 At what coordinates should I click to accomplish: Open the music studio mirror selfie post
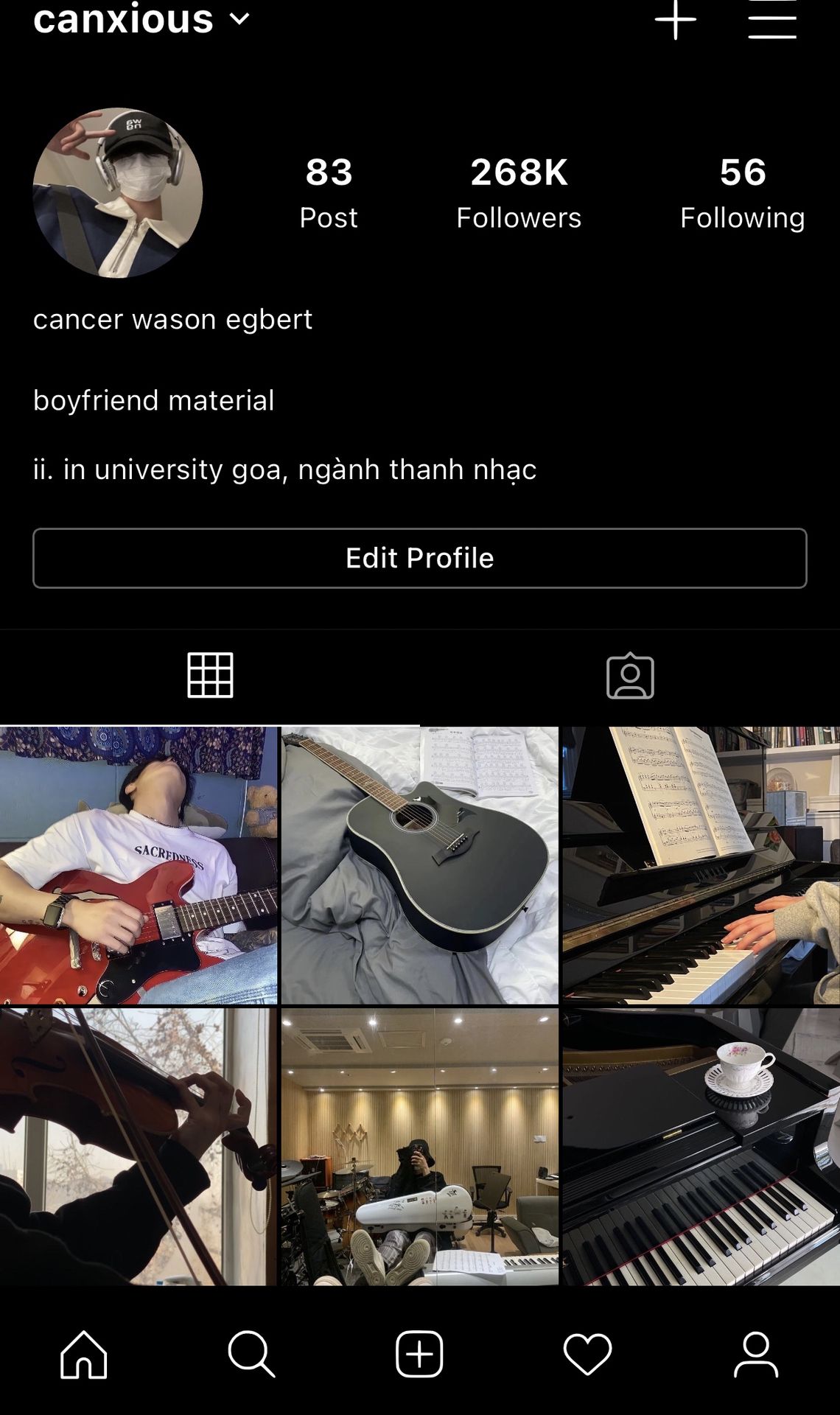point(420,1147)
